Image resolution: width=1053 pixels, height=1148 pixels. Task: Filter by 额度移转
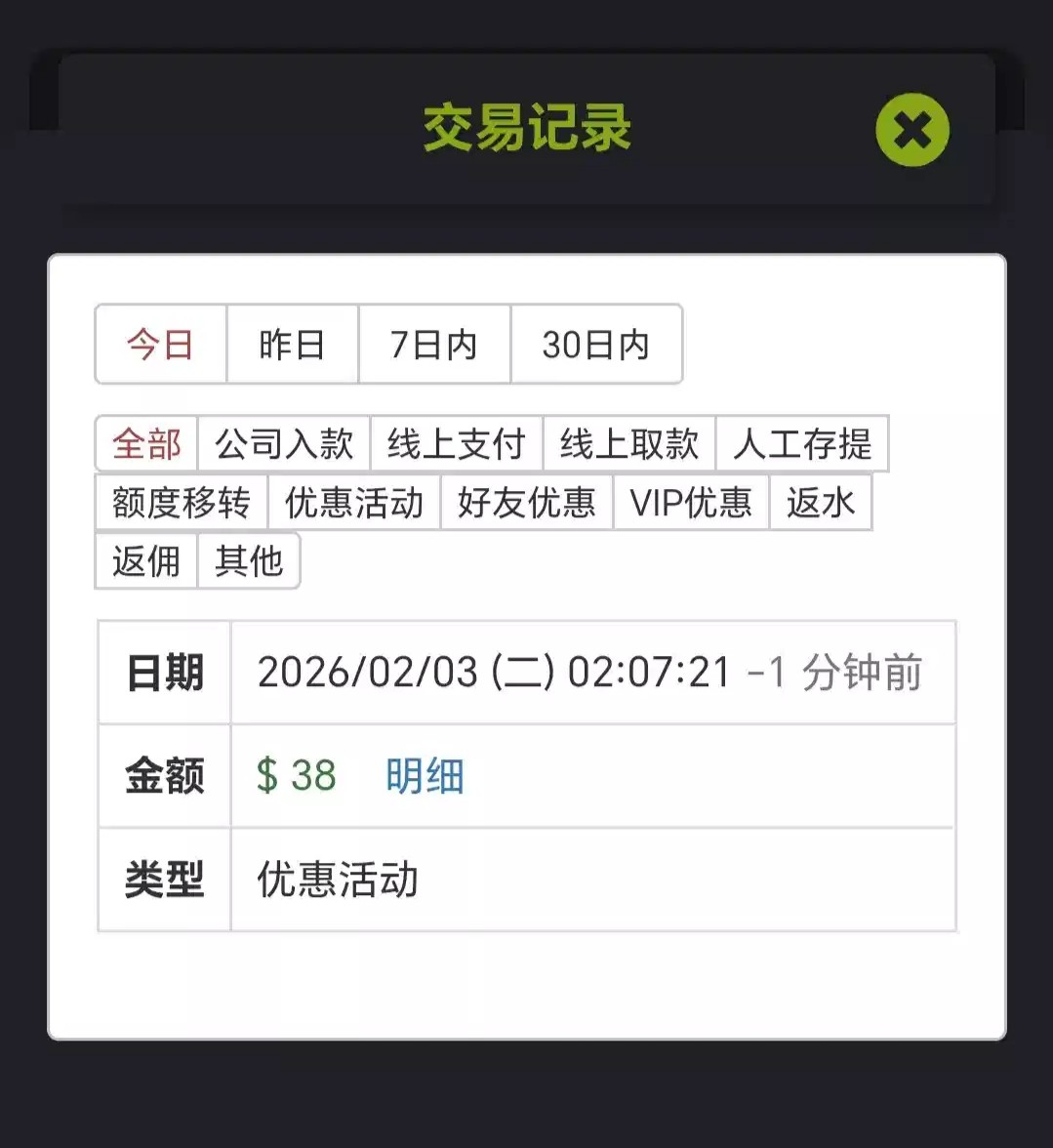coord(182,503)
